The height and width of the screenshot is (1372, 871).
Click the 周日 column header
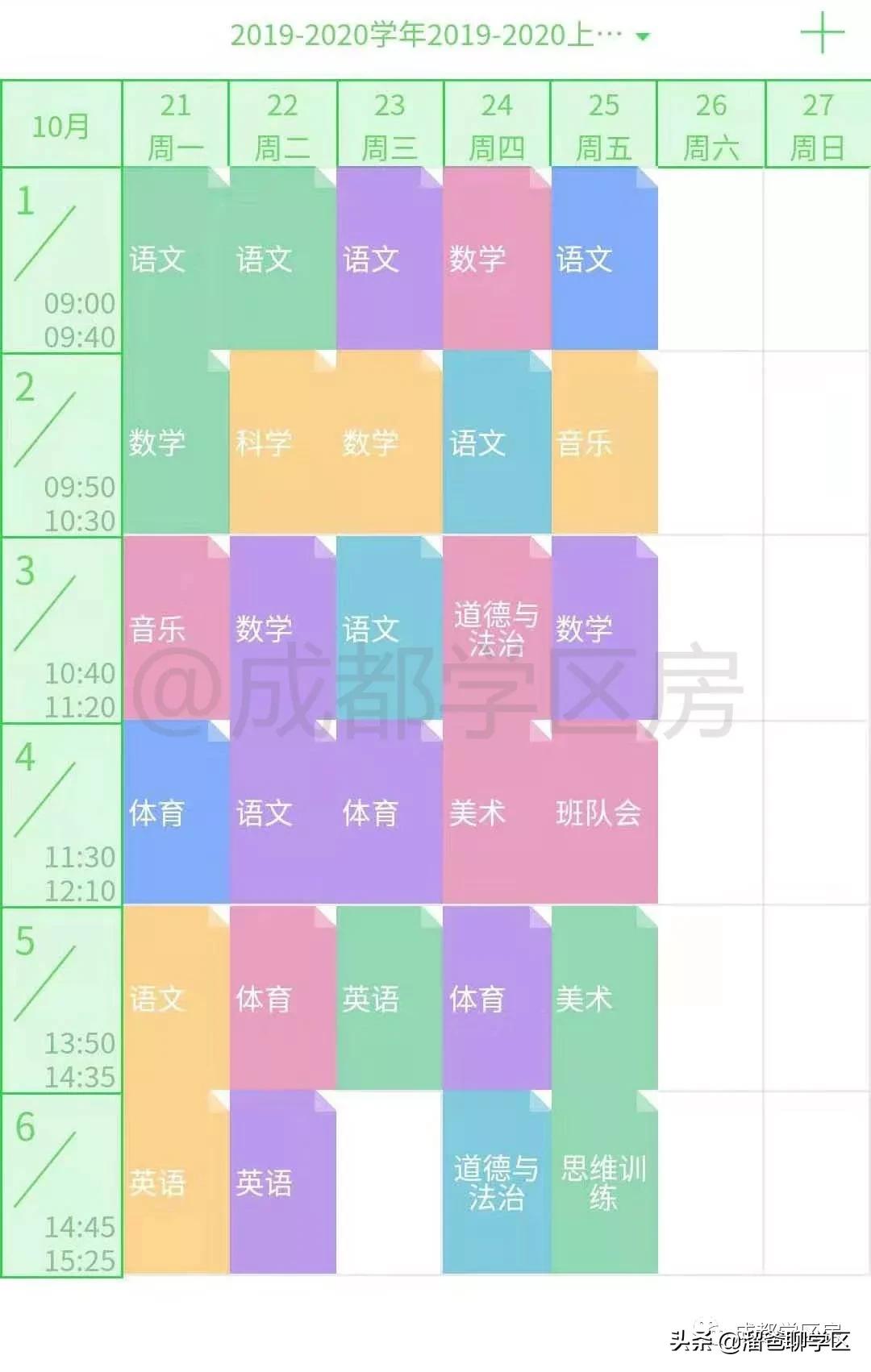tap(817, 127)
